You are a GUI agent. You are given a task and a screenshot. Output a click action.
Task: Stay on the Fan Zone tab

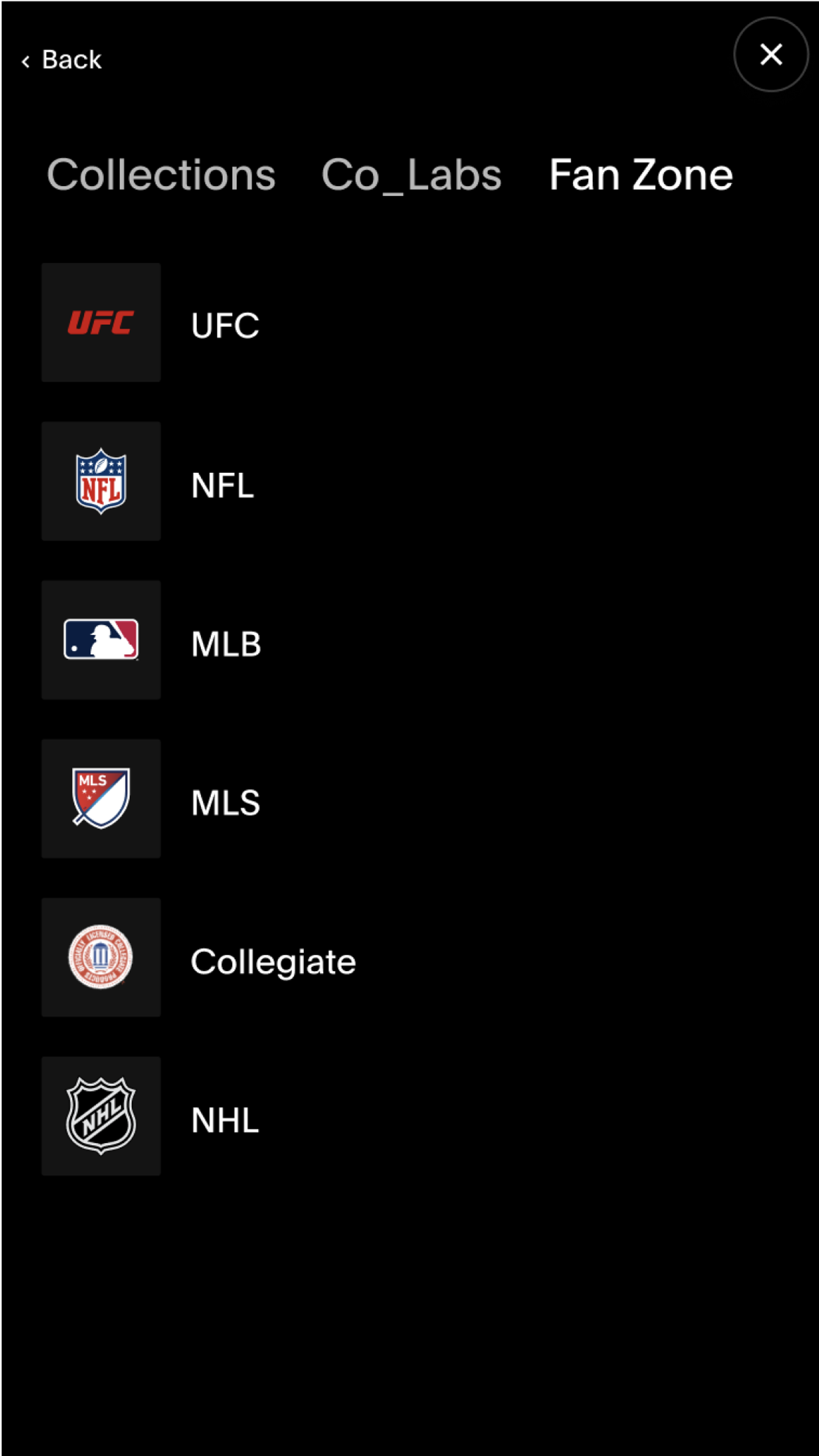(x=640, y=174)
